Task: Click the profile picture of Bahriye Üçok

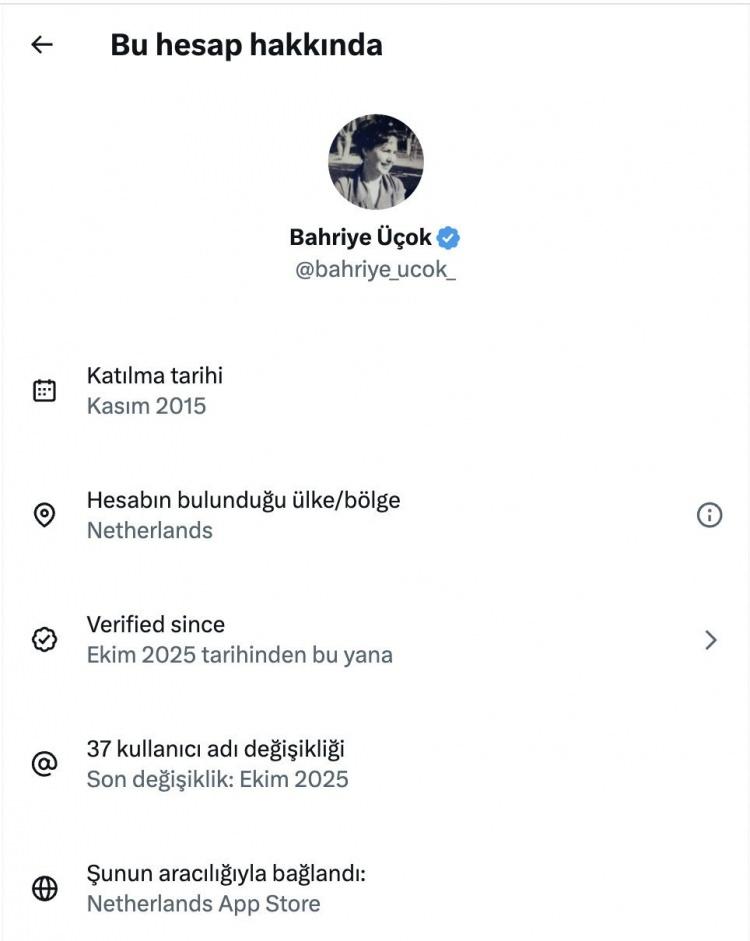Action: tap(375, 160)
